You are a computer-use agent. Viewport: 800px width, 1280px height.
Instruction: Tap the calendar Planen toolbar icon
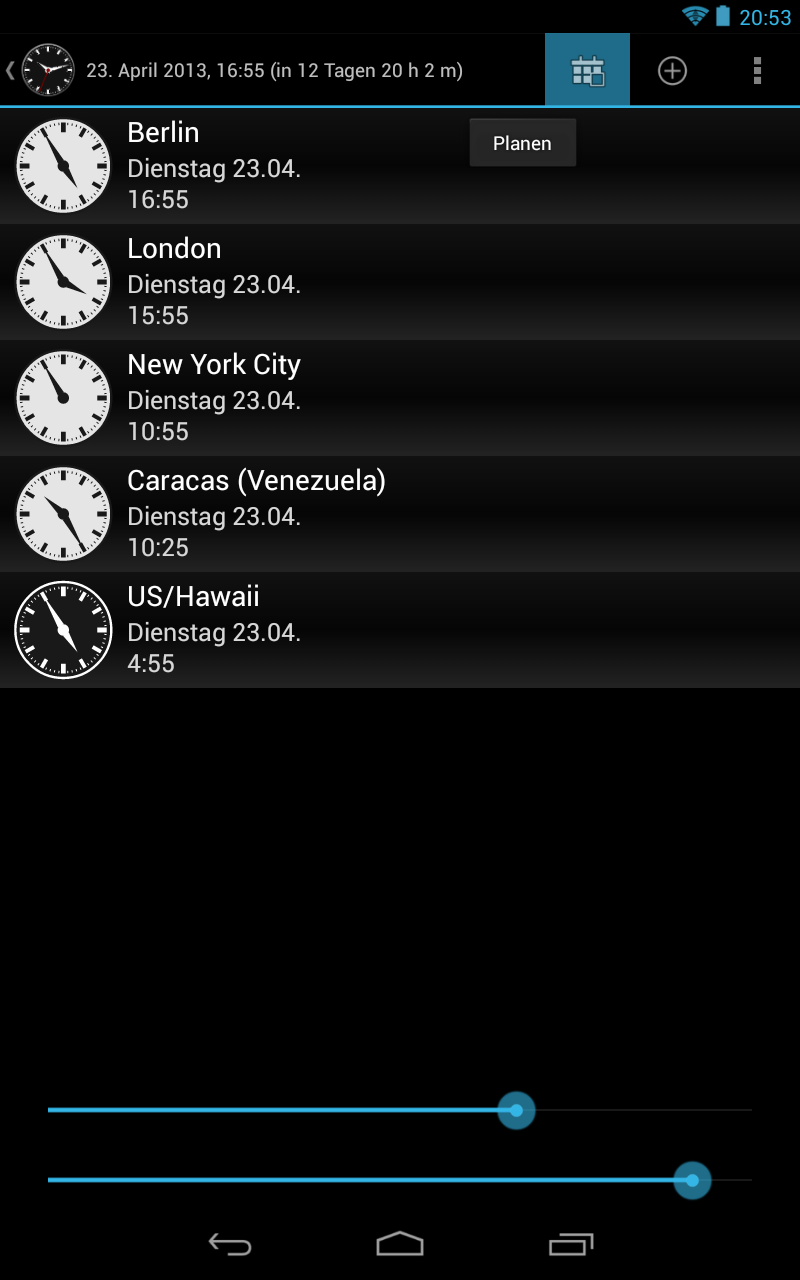coord(587,70)
